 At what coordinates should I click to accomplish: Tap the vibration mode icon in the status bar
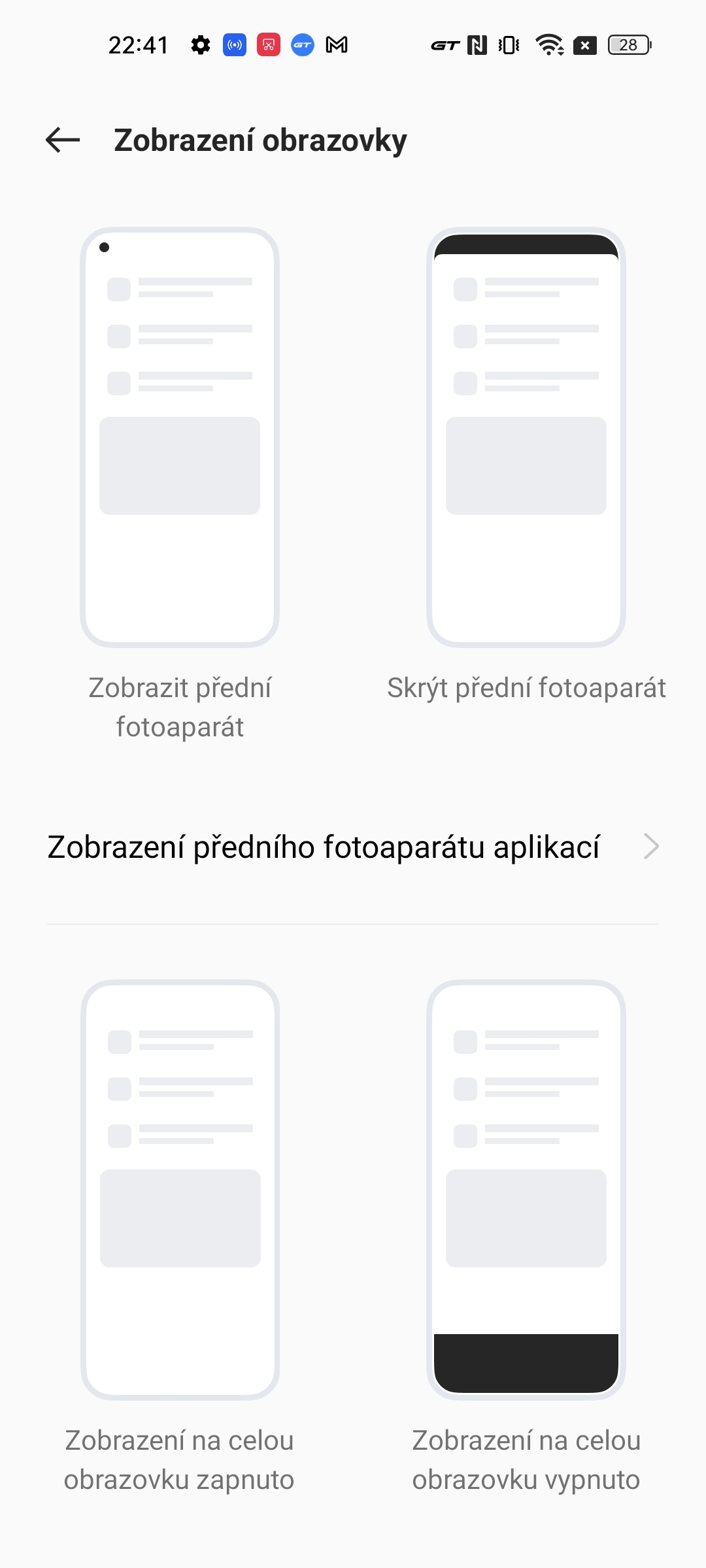(x=507, y=44)
